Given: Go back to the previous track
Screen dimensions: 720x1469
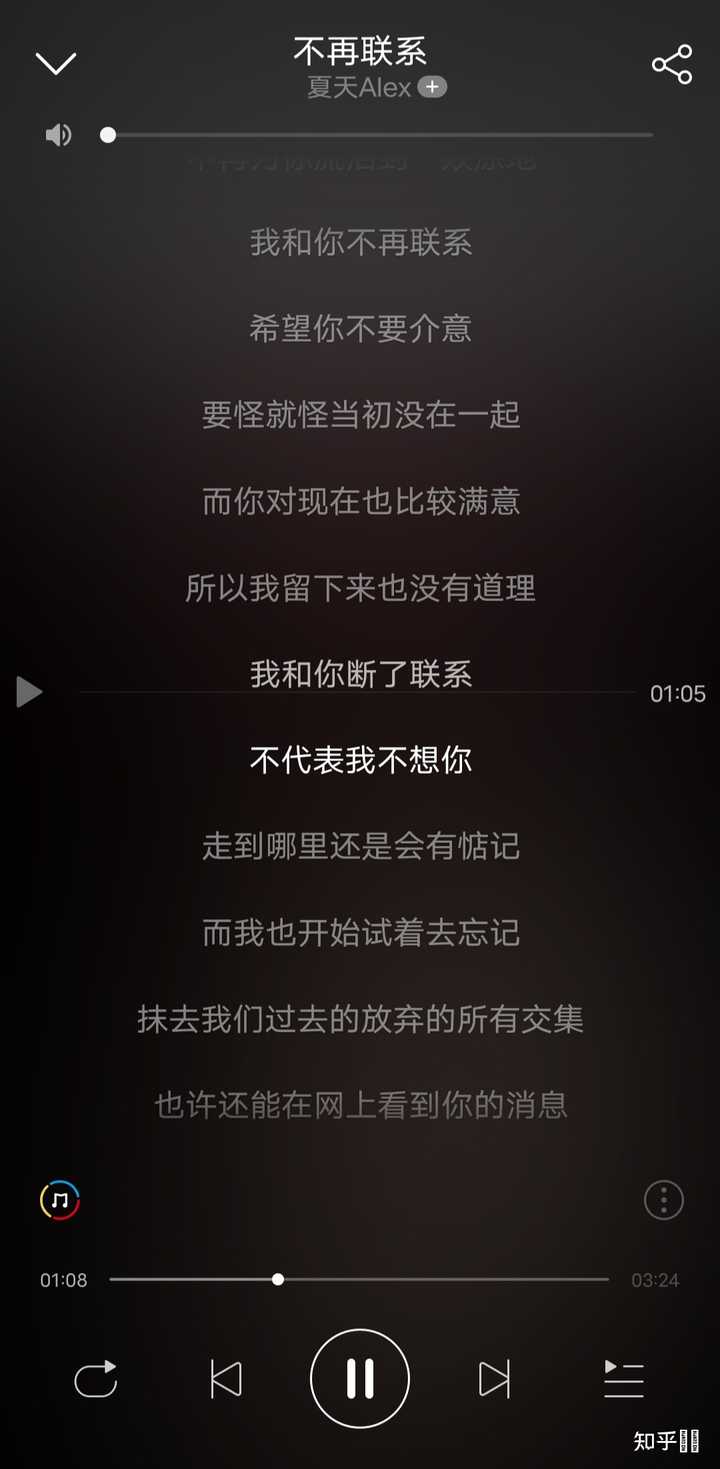Looking at the screenshot, I should (x=227, y=1377).
